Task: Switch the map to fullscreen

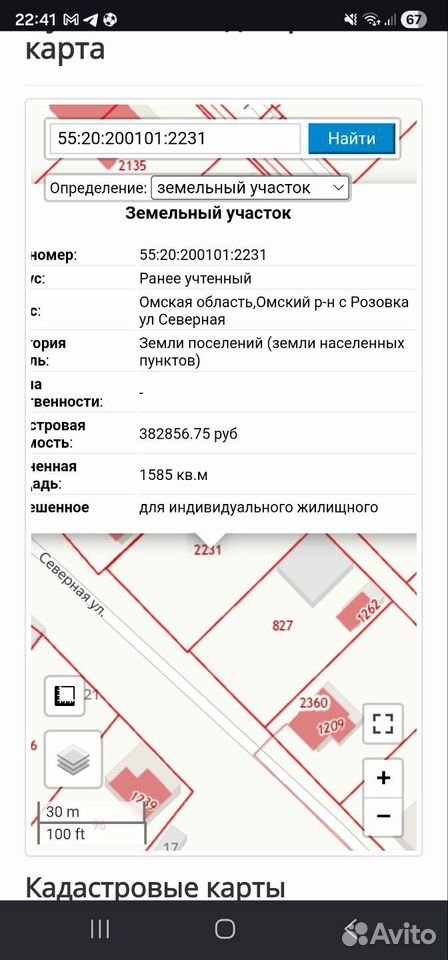Action: click(x=383, y=723)
